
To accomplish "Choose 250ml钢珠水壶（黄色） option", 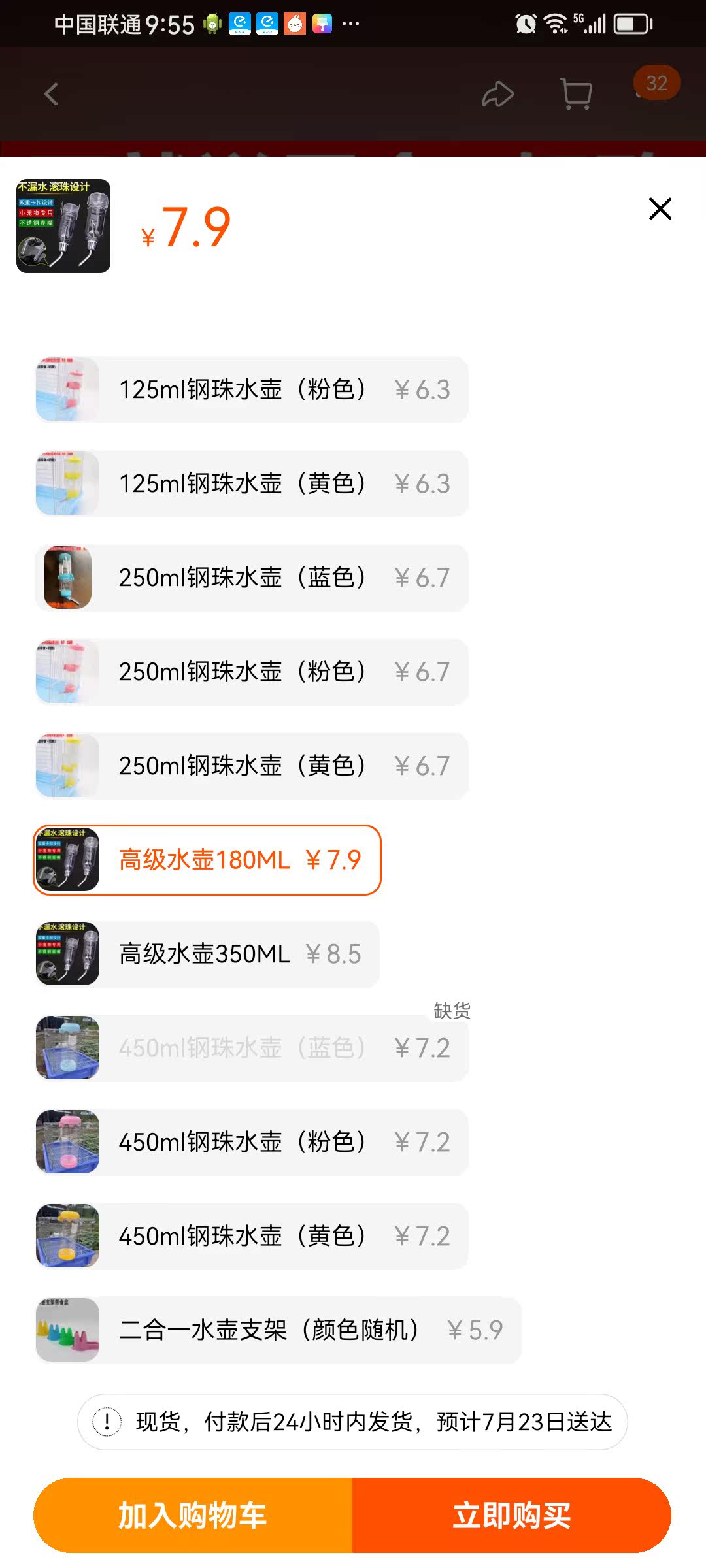I will [252, 766].
